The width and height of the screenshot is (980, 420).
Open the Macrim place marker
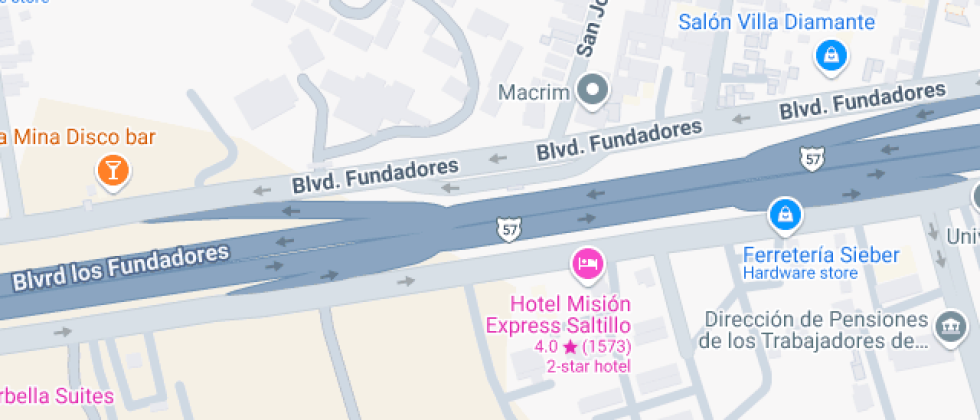point(595,91)
